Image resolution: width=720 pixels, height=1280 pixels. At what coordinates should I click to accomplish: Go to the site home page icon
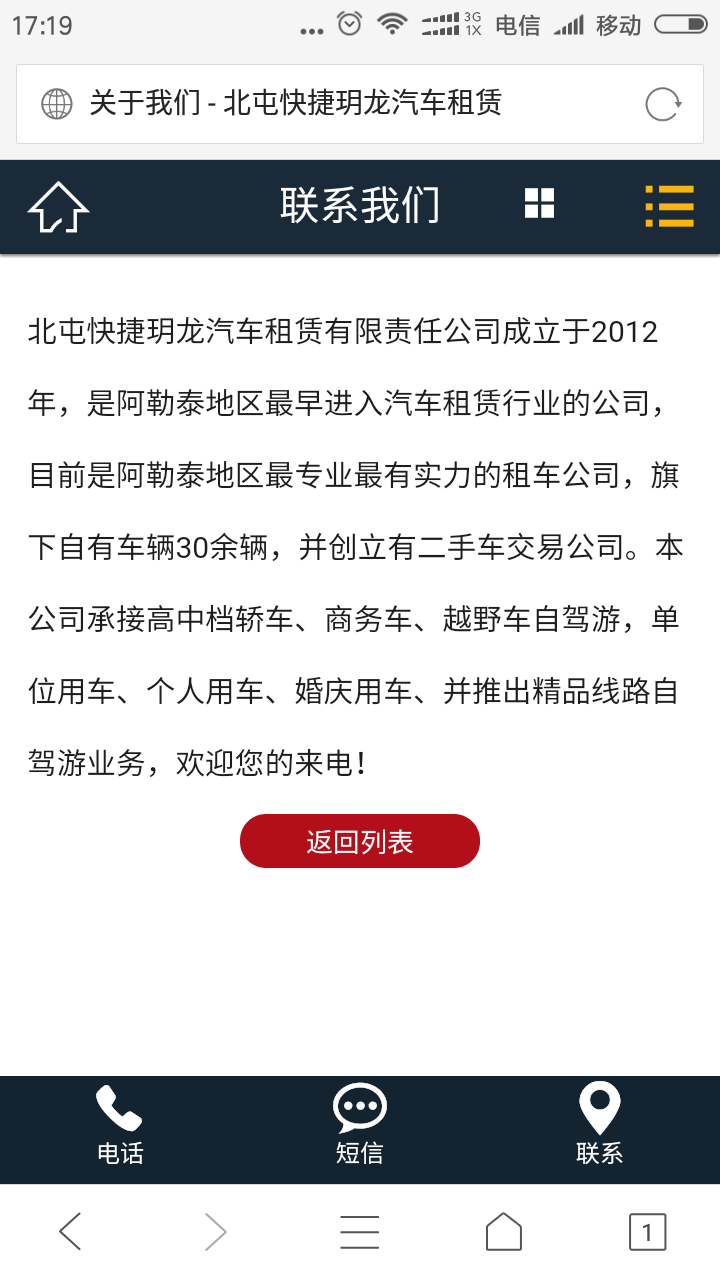click(58, 207)
